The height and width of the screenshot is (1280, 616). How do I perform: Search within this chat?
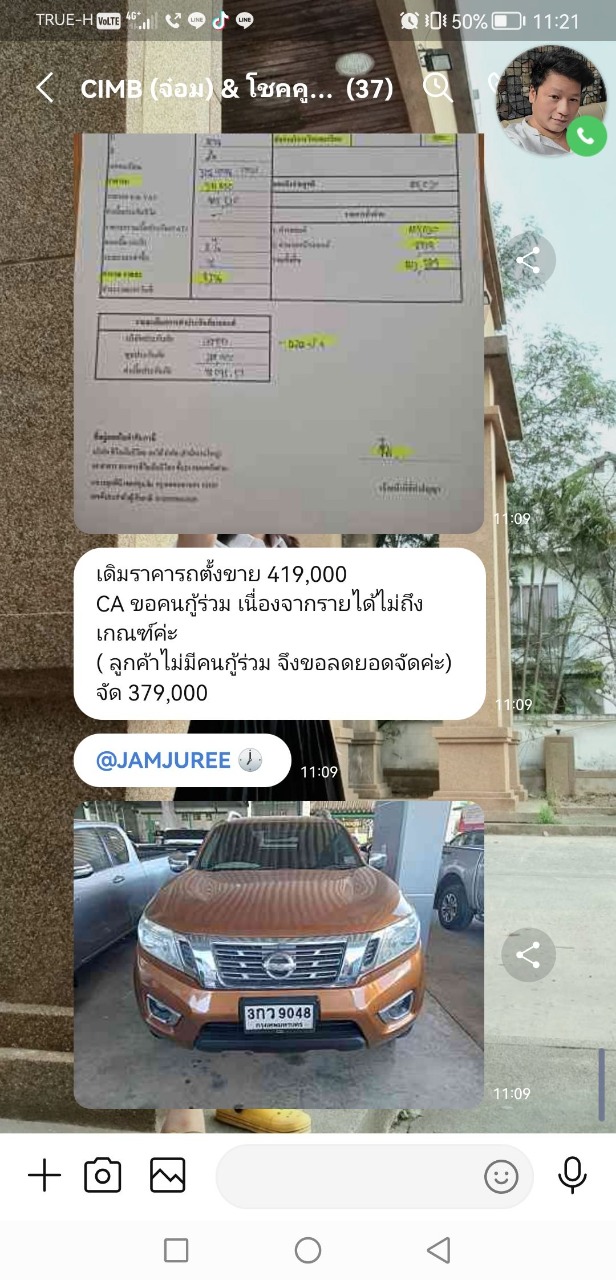tap(438, 88)
